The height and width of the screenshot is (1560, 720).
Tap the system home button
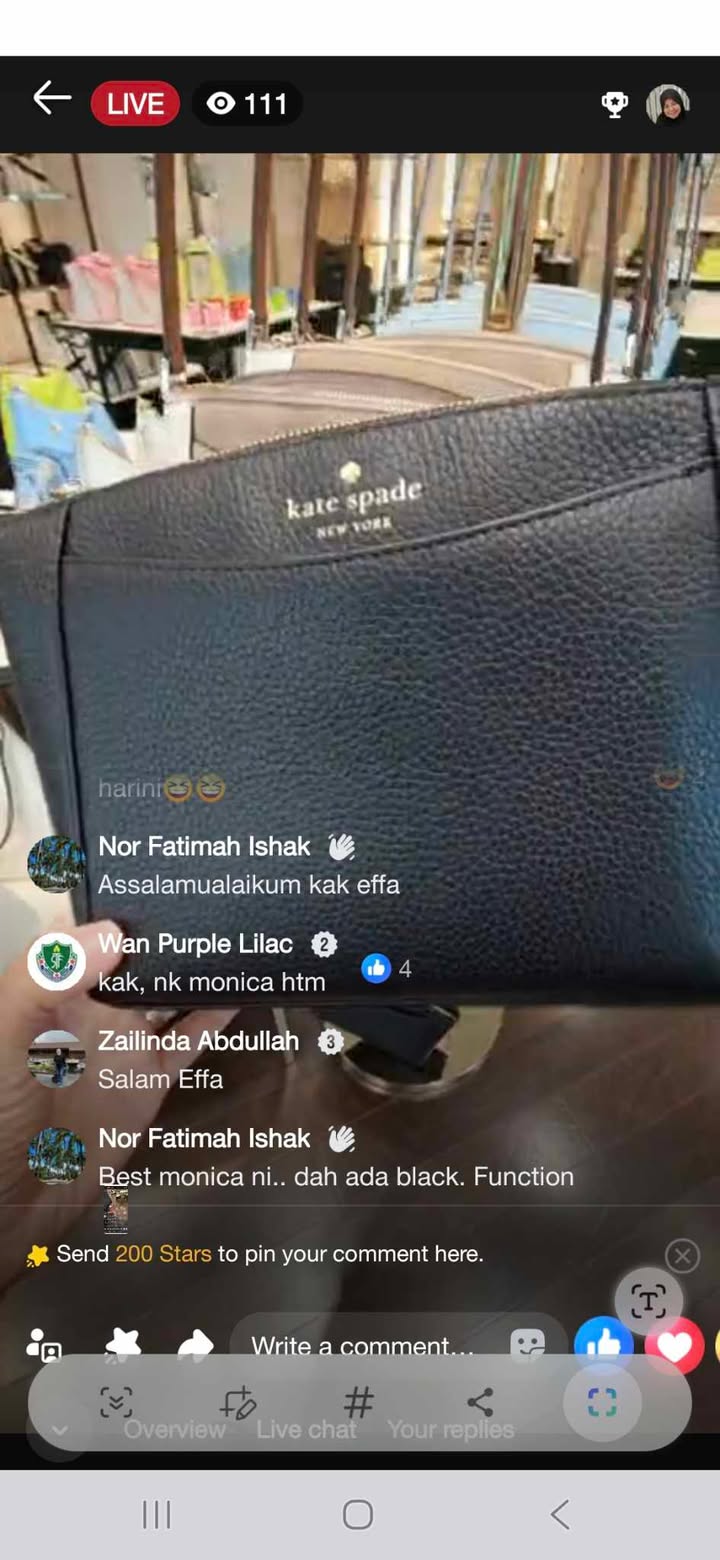click(358, 1515)
